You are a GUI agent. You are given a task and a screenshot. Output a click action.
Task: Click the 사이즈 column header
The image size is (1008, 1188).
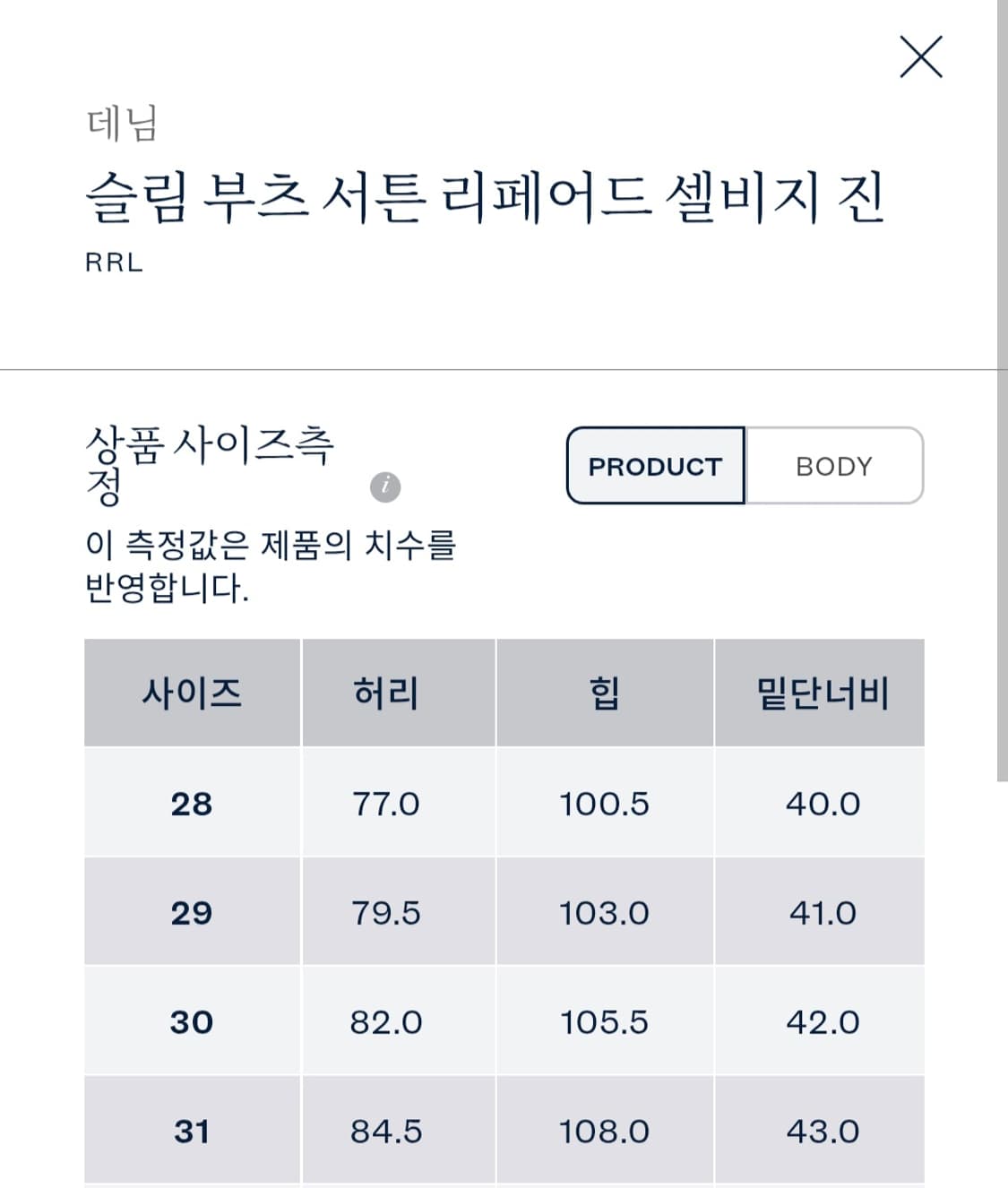pyautogui.click(x=192, y=693)
